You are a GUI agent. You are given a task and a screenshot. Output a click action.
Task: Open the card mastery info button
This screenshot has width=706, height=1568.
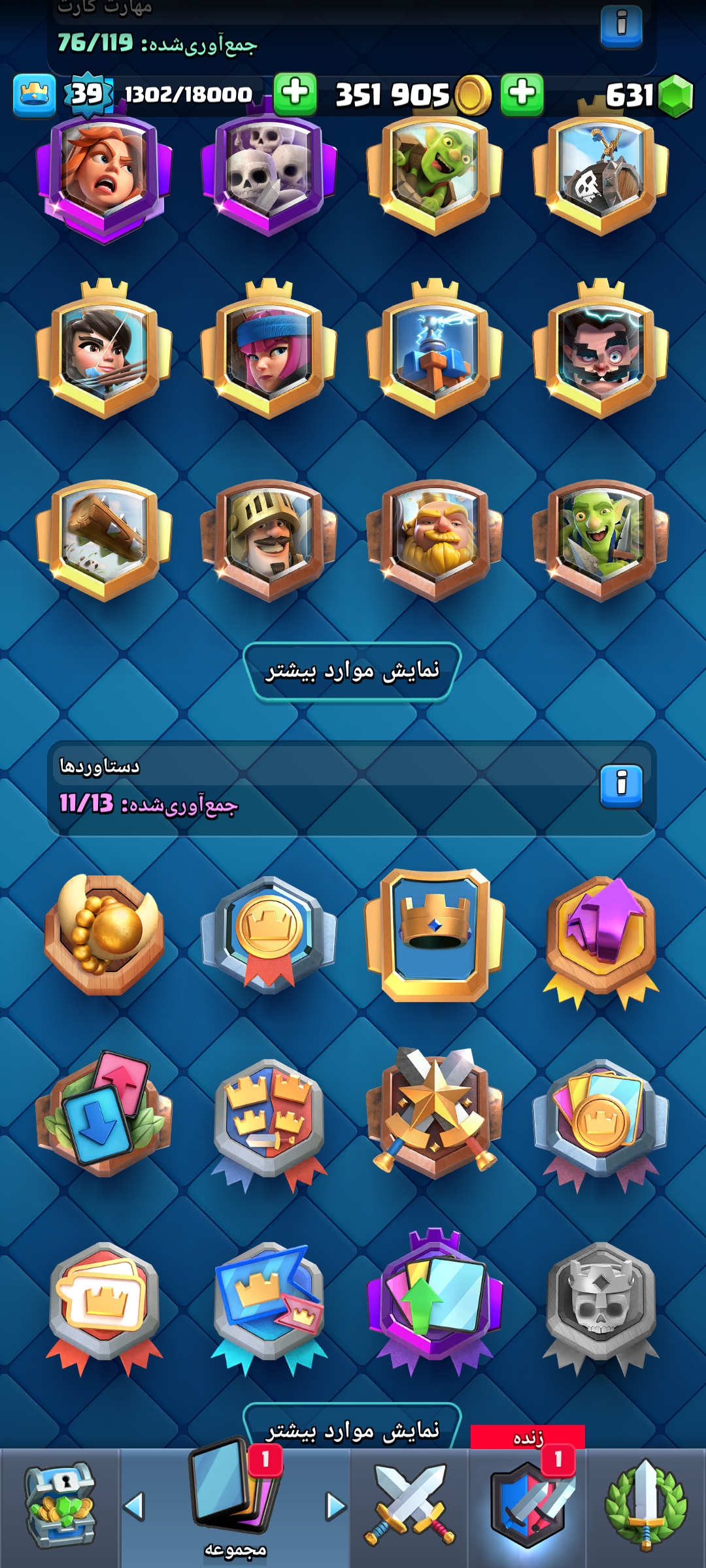(621, 27)
